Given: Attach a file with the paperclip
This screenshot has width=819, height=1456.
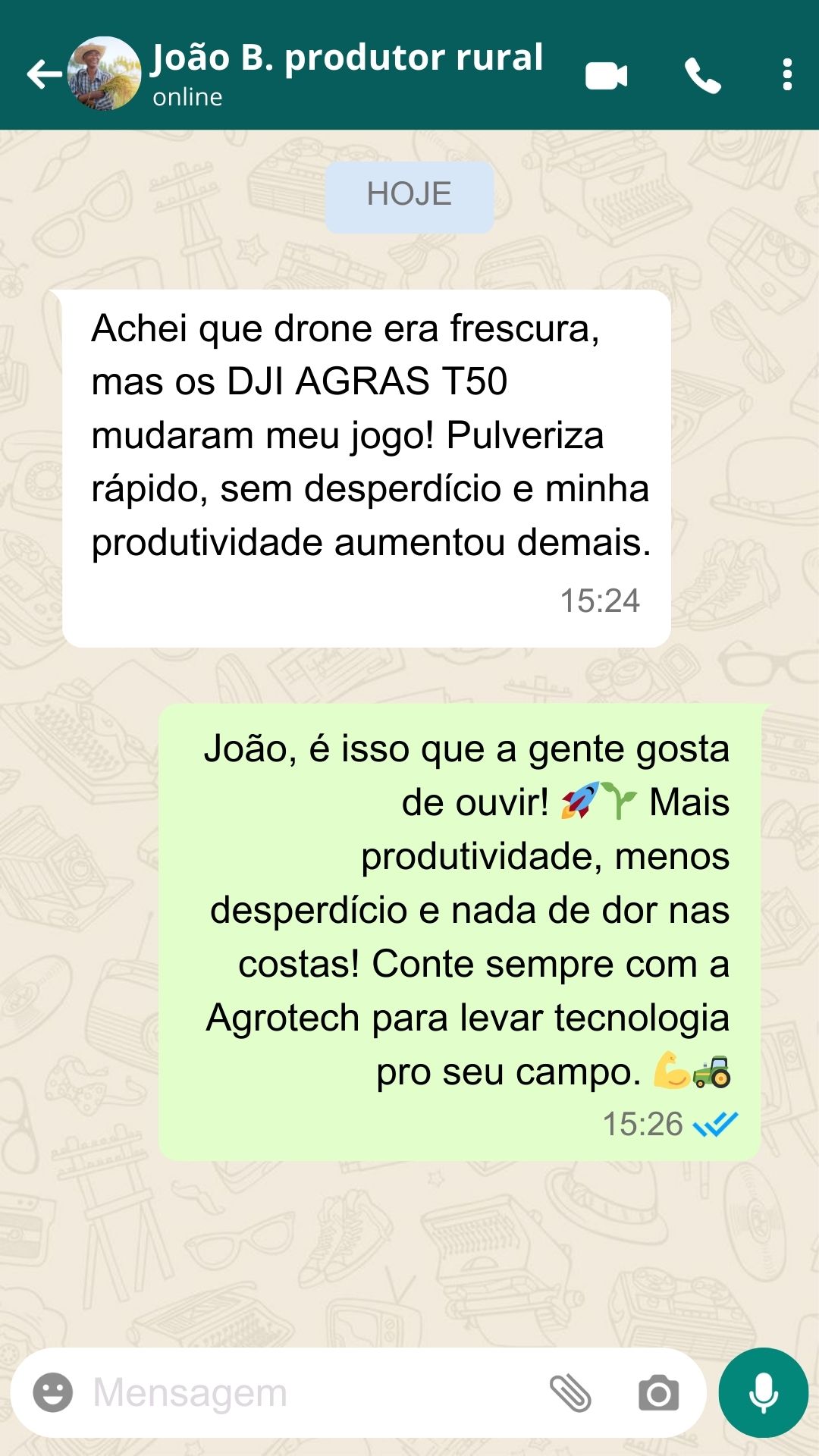Looking at the screenshot, I should coord(570,1393).
